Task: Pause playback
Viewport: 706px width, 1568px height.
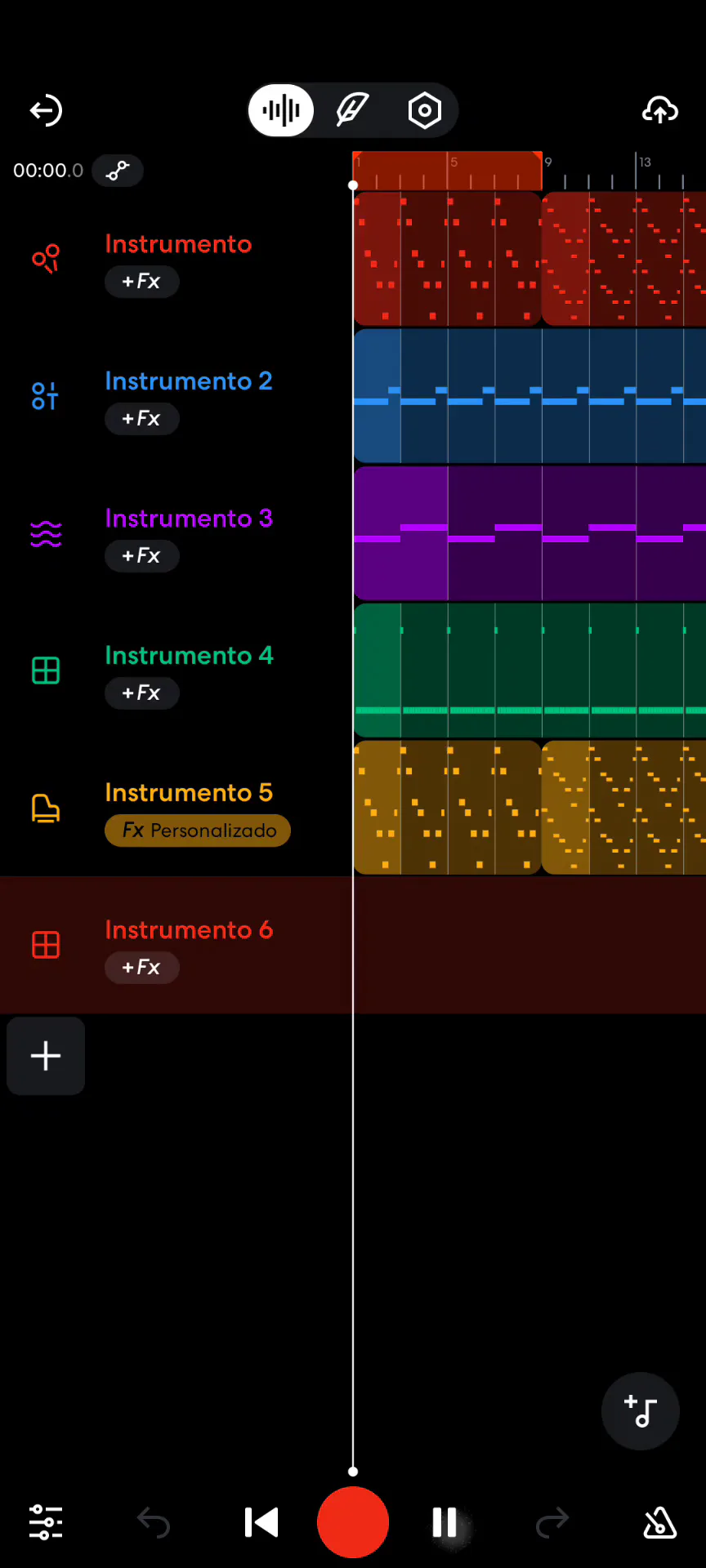Action: pyautogui.click(x=445, y=1522)
